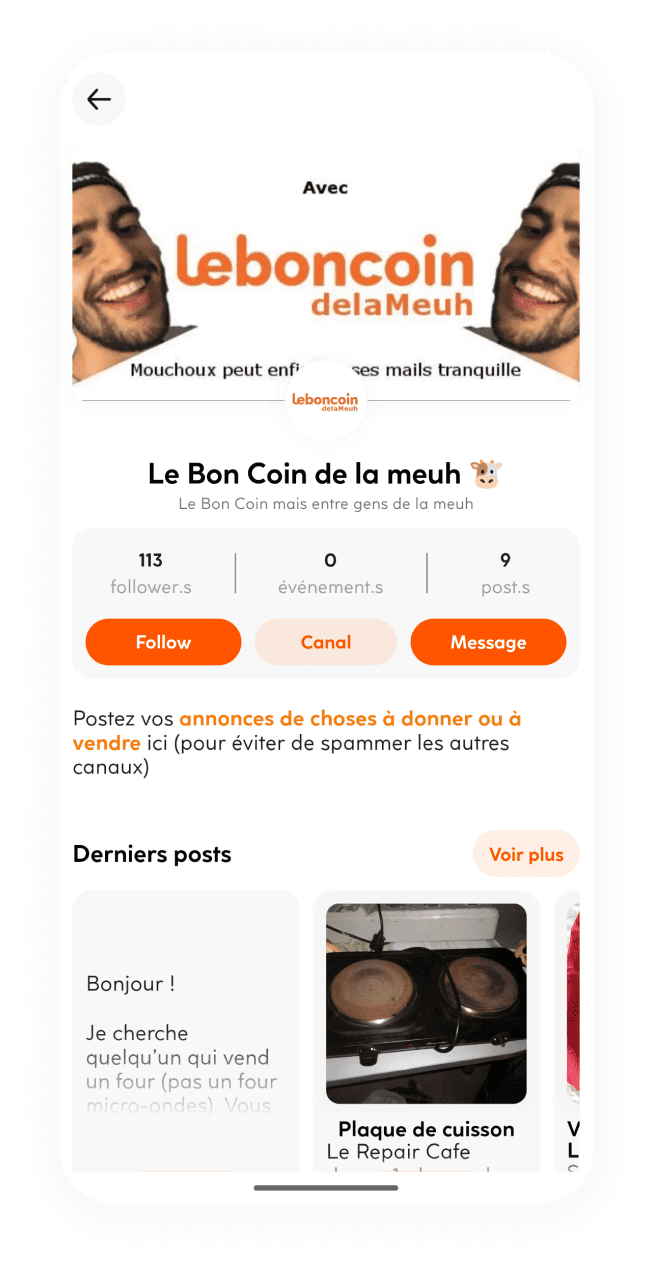This screenshot has width=653, height=1271.
Task: Go back with the arrow button
Action: pyautogui.click(x=98, y=99)
